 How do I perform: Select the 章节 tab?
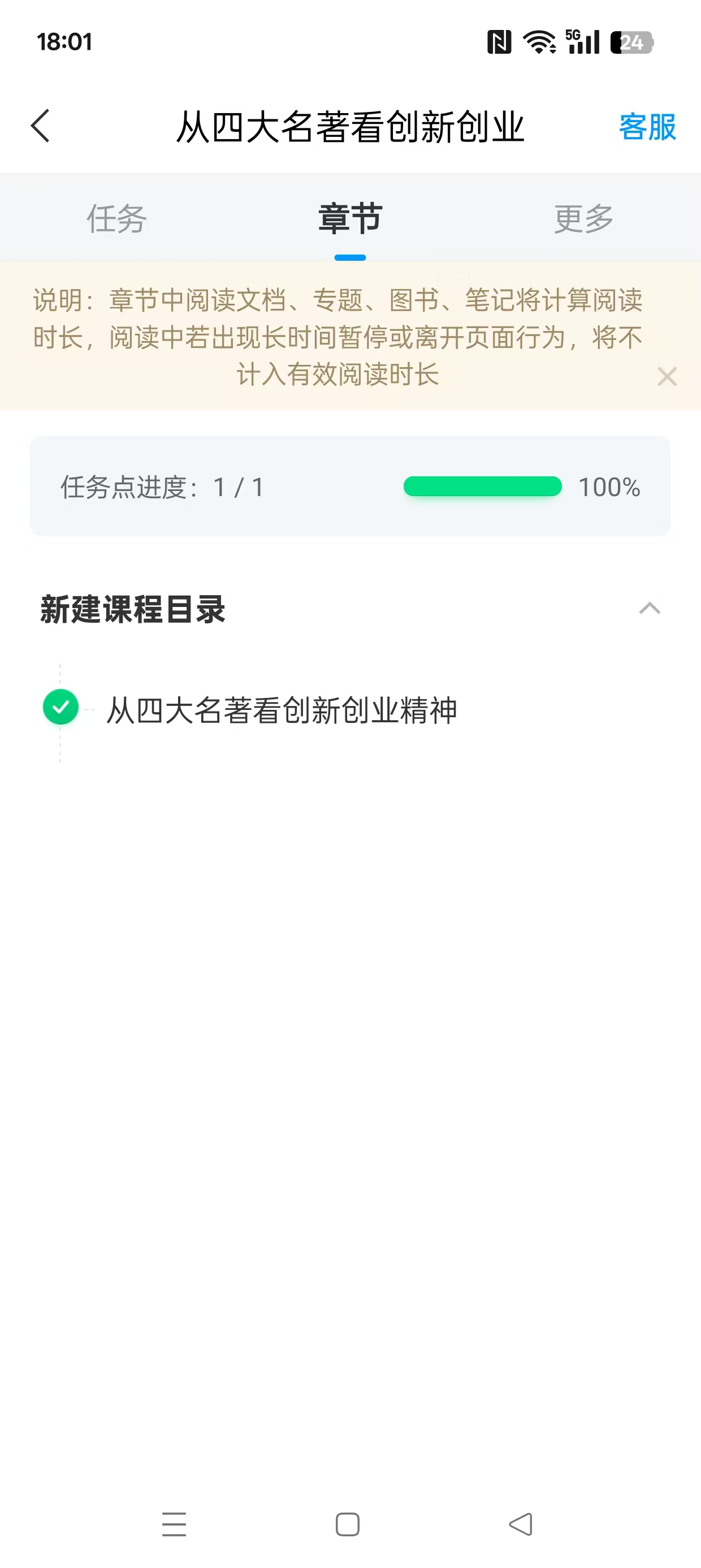coord(350,218)
